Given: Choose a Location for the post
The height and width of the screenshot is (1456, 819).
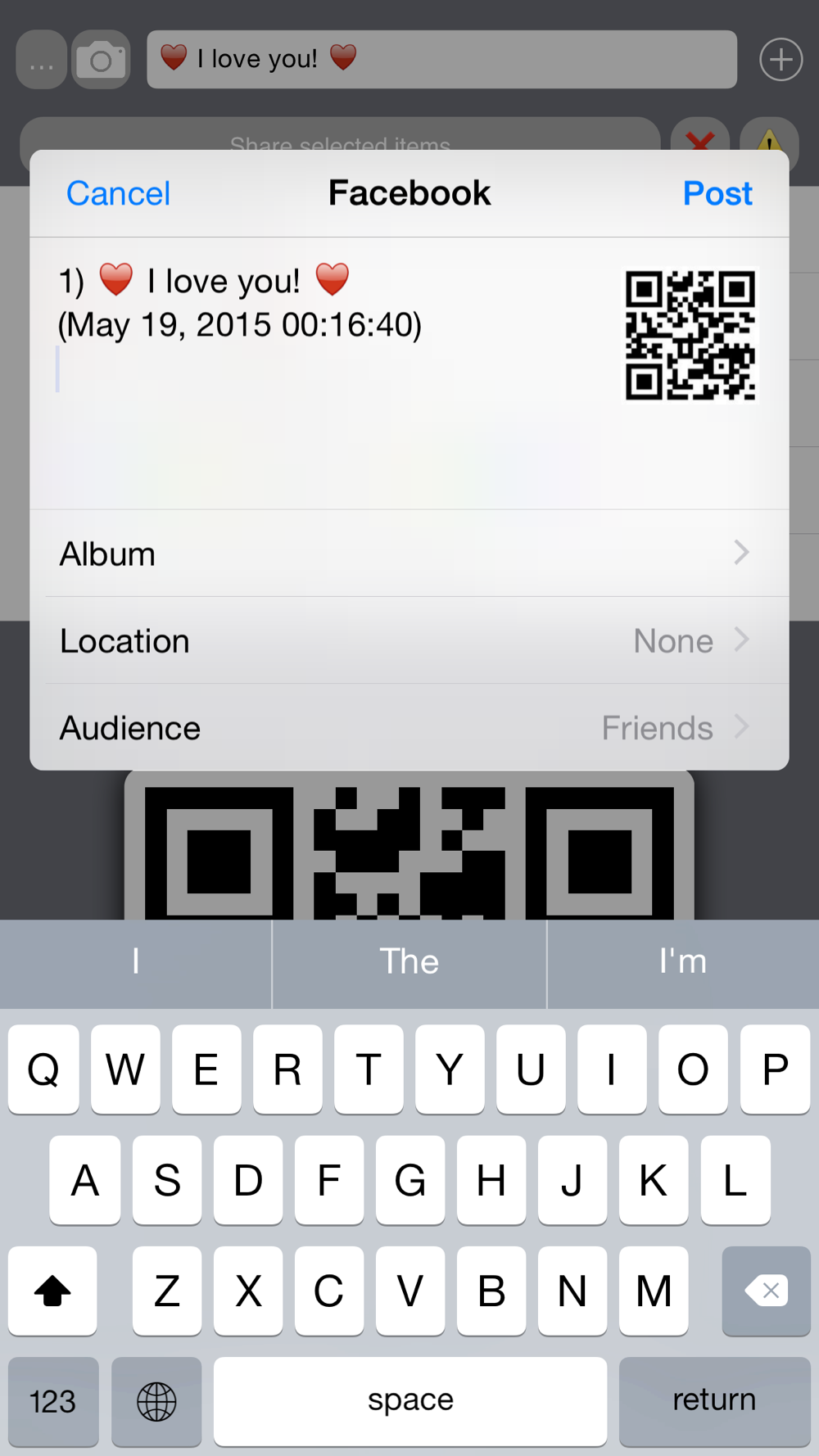Looking at the screenshot, I should tap(409, 640).
